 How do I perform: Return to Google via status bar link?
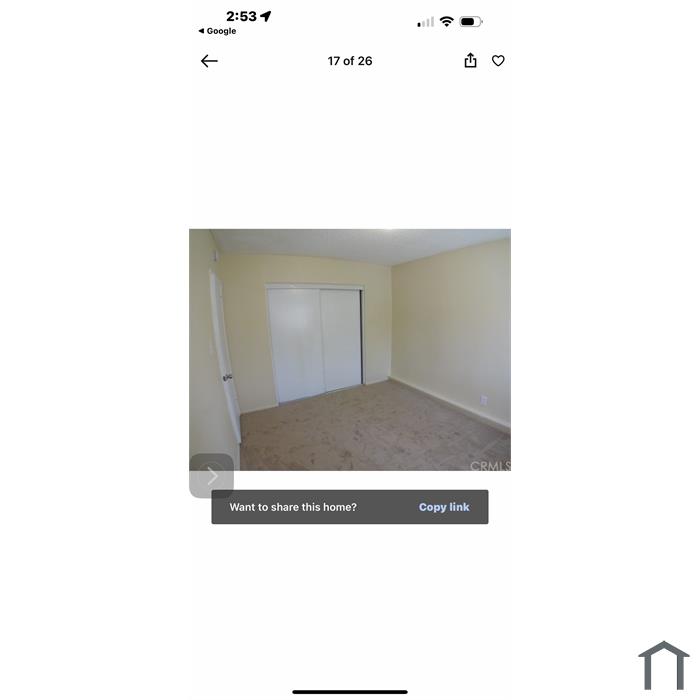218,31
